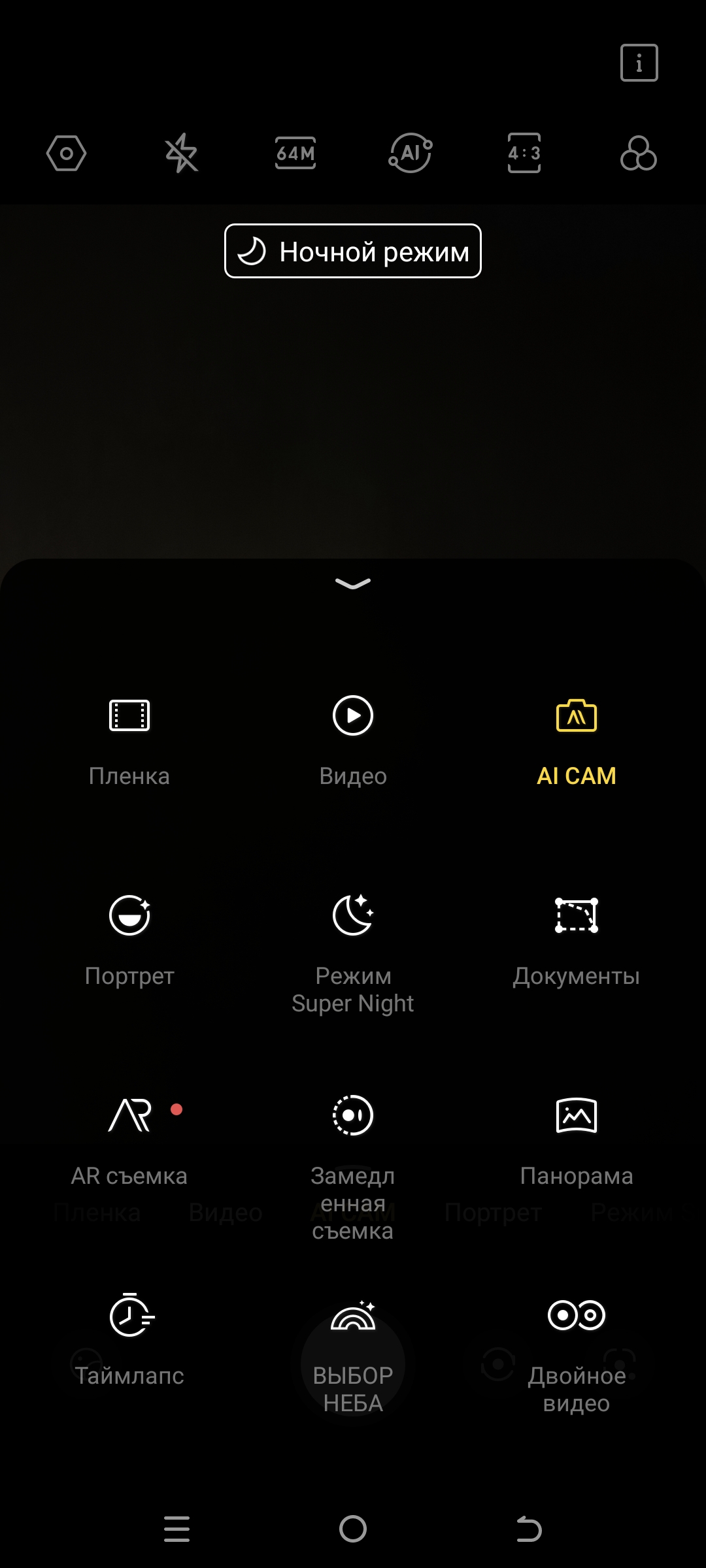Open the color filters icon
Viewport: 706px width, 1568px height.
[638, 154]
